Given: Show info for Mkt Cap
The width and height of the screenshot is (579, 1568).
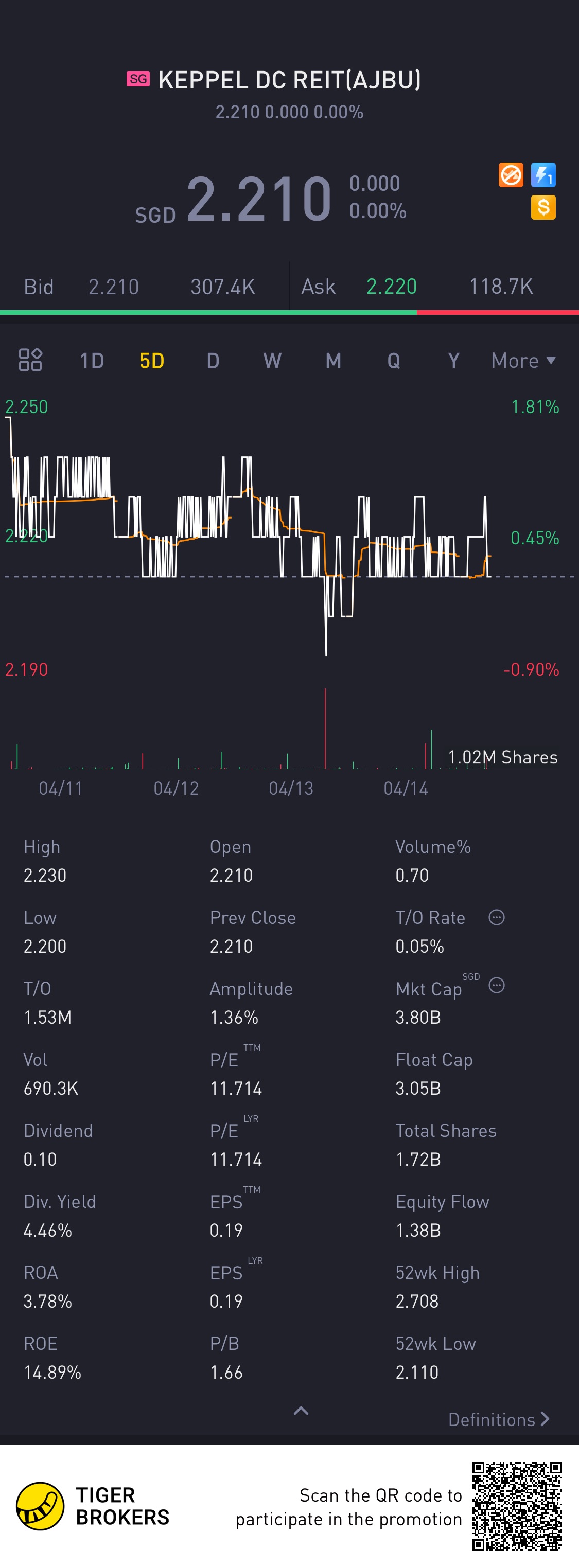Looking at the screenshot, I should click(x=496, y=986).
